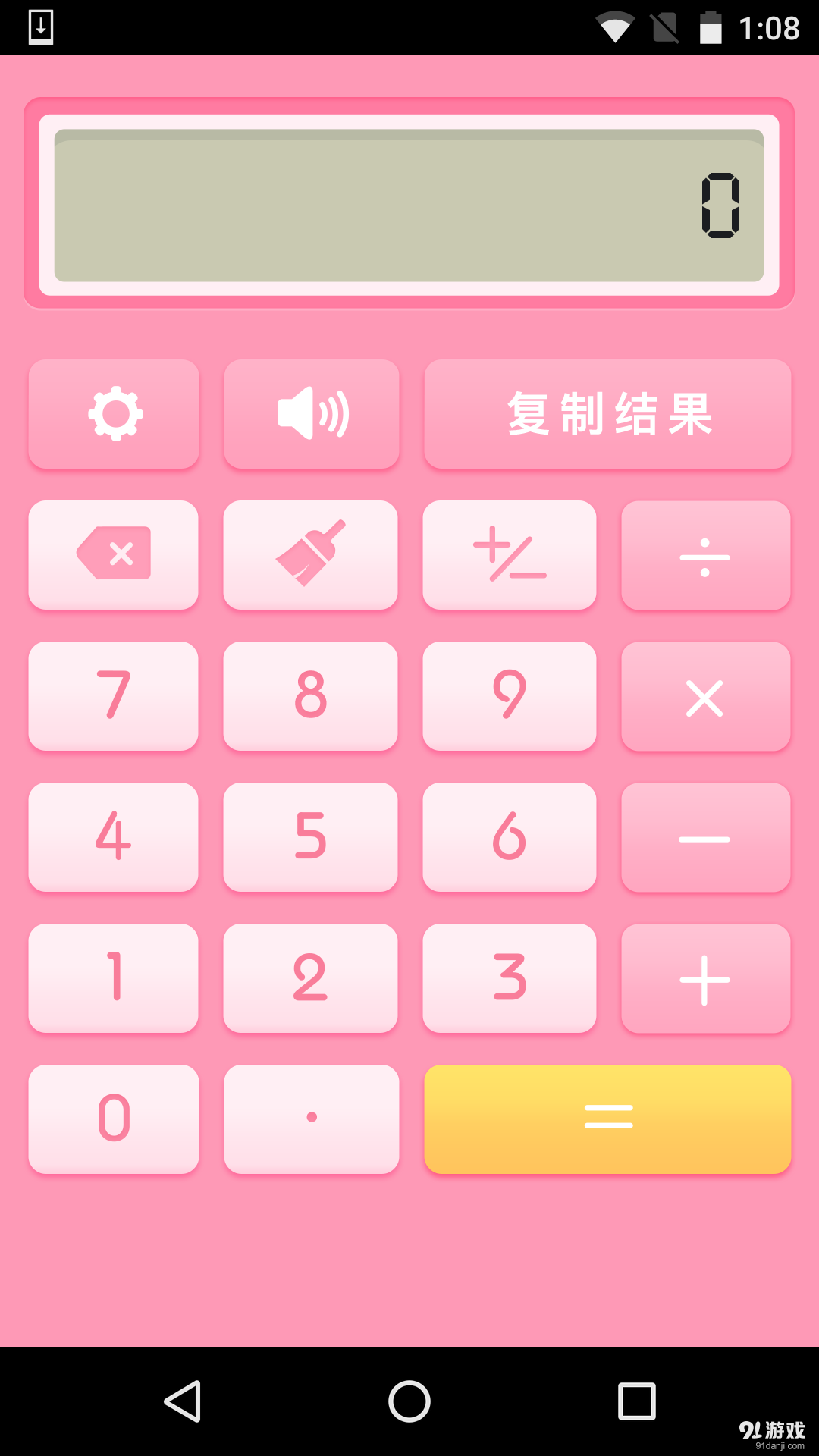Open calculator settings via gear icon
The height and width of the screenshot is (1456, 819).
[x=114, y=414]
